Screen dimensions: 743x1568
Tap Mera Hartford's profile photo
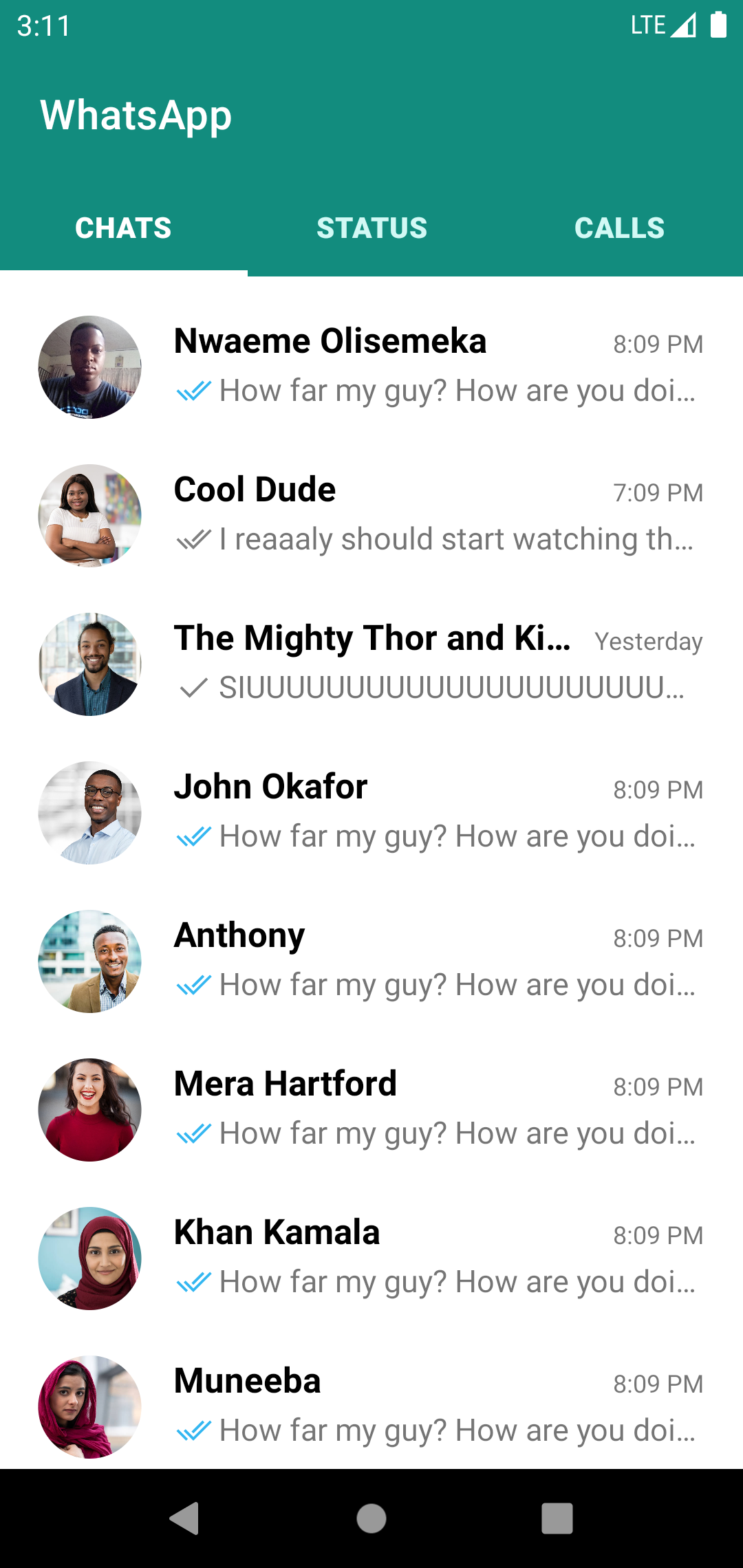(x=89, y=1109)
